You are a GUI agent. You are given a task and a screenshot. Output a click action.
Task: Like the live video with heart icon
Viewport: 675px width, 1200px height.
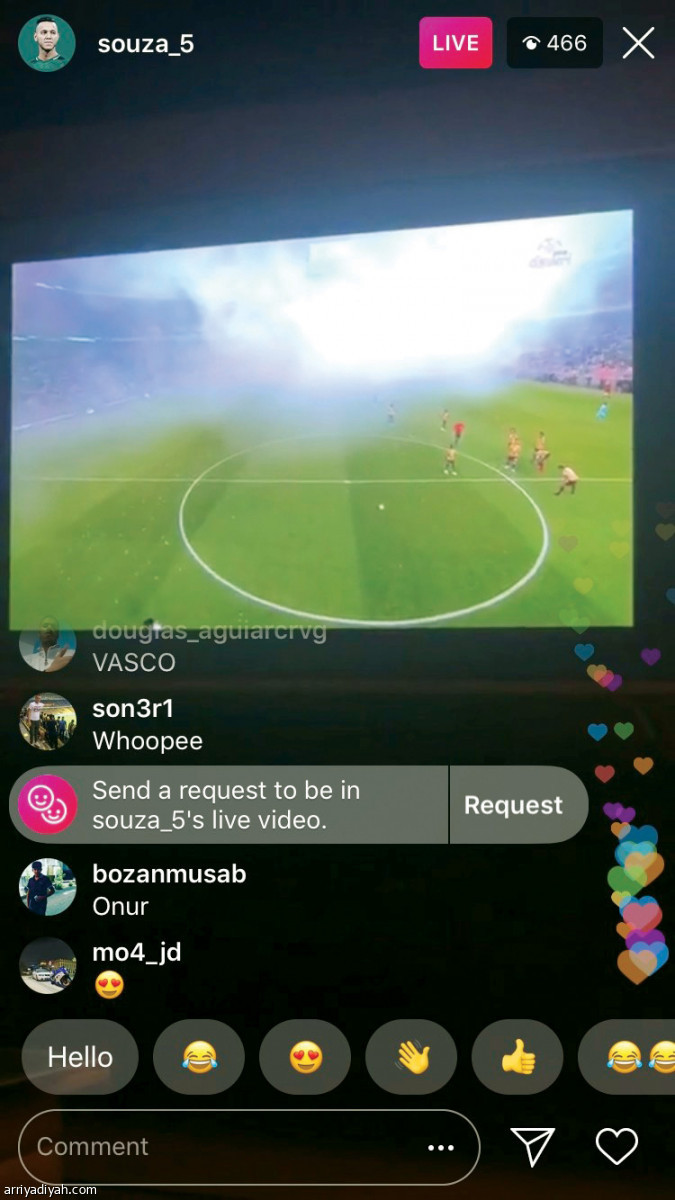(616, 1147)
